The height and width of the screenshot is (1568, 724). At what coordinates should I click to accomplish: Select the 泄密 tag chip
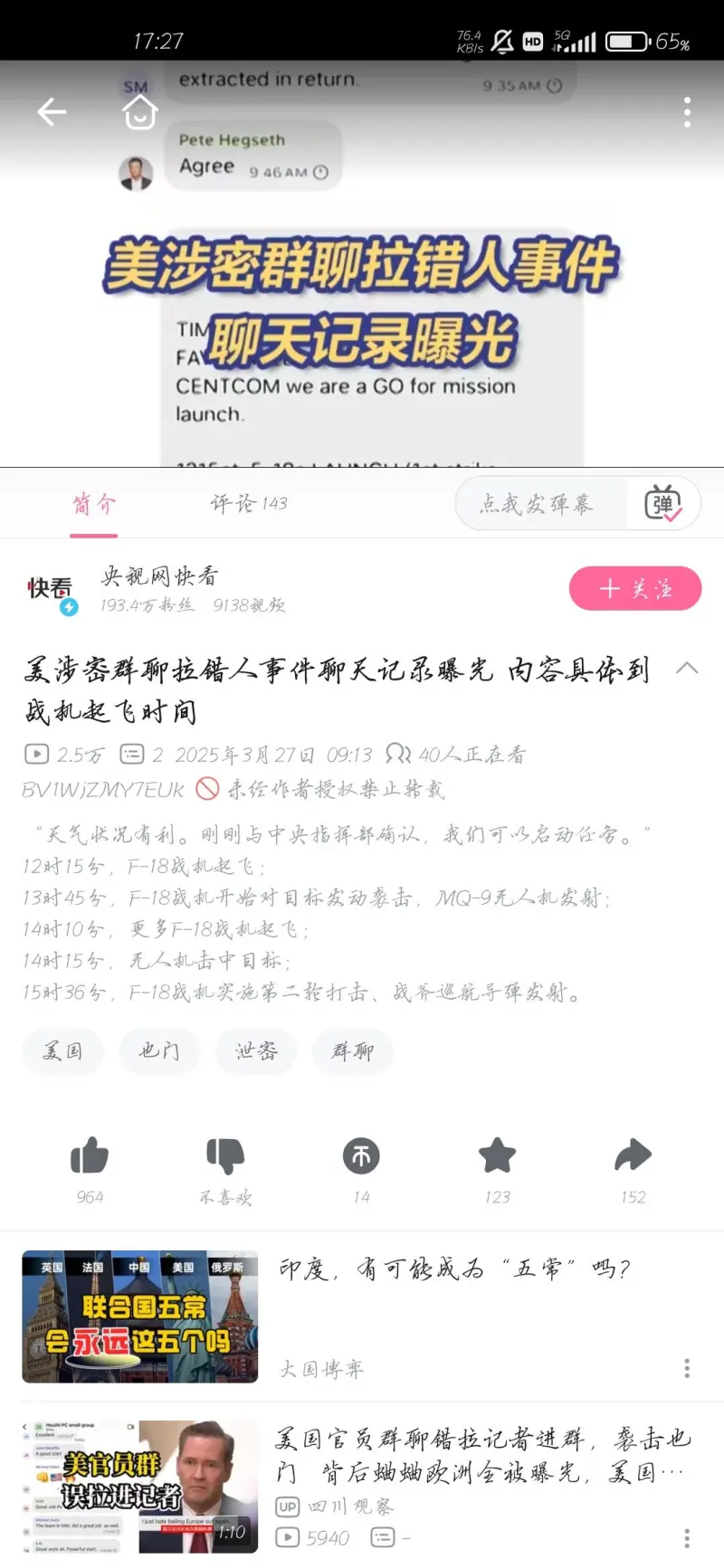point(256,1051)
